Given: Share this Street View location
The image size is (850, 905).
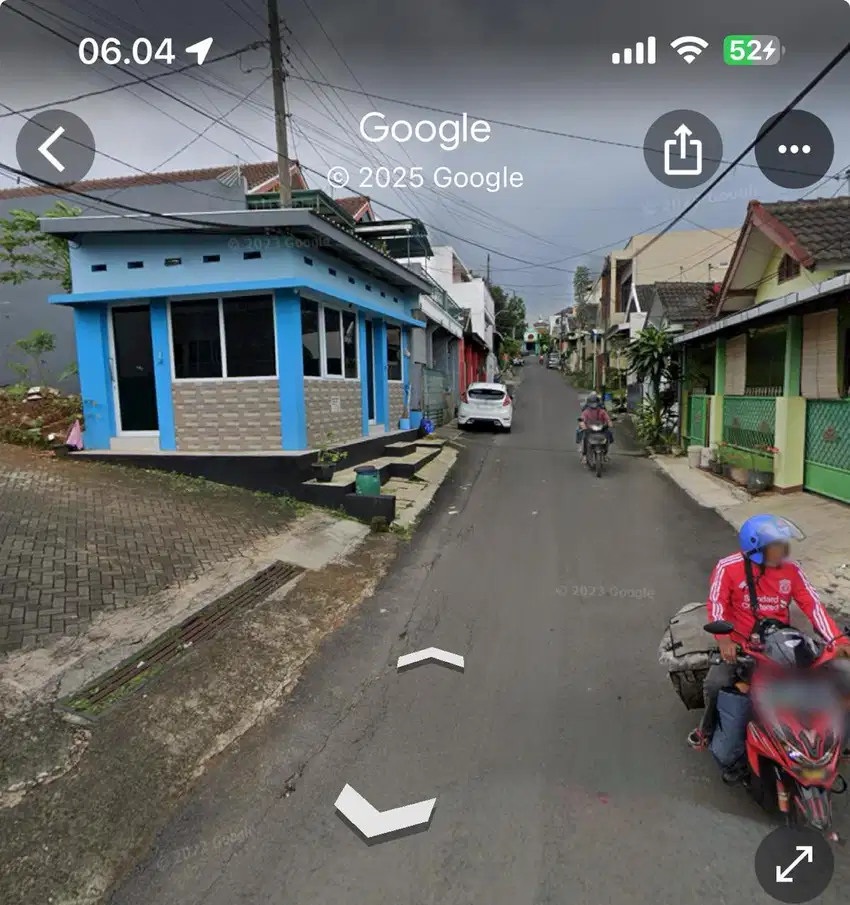Looking at the screenshot, I should click(683, 149).
